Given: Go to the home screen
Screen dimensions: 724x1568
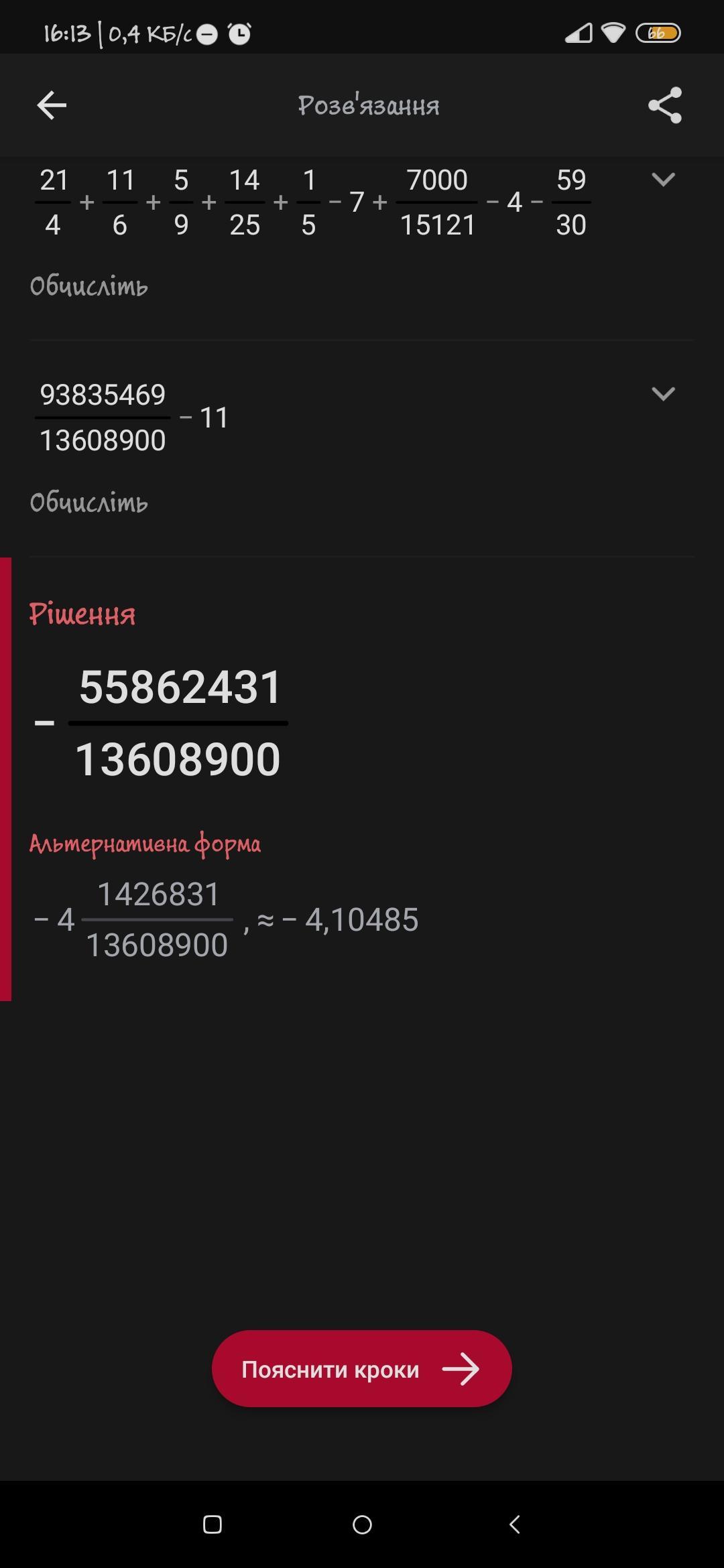Looking at the screenshot, I should click(x=362, y=1525).
